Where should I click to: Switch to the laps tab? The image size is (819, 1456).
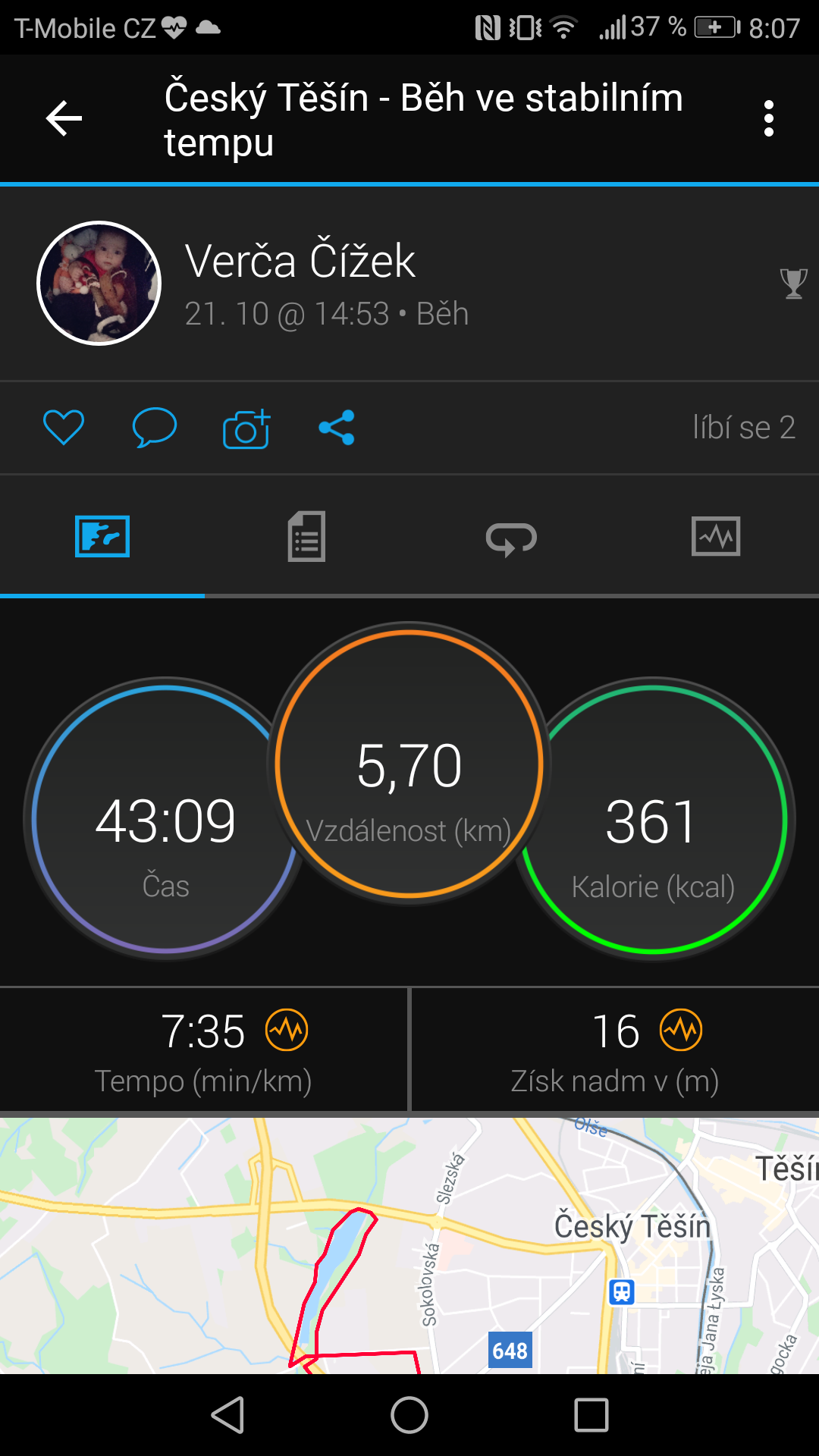point(511,538)
